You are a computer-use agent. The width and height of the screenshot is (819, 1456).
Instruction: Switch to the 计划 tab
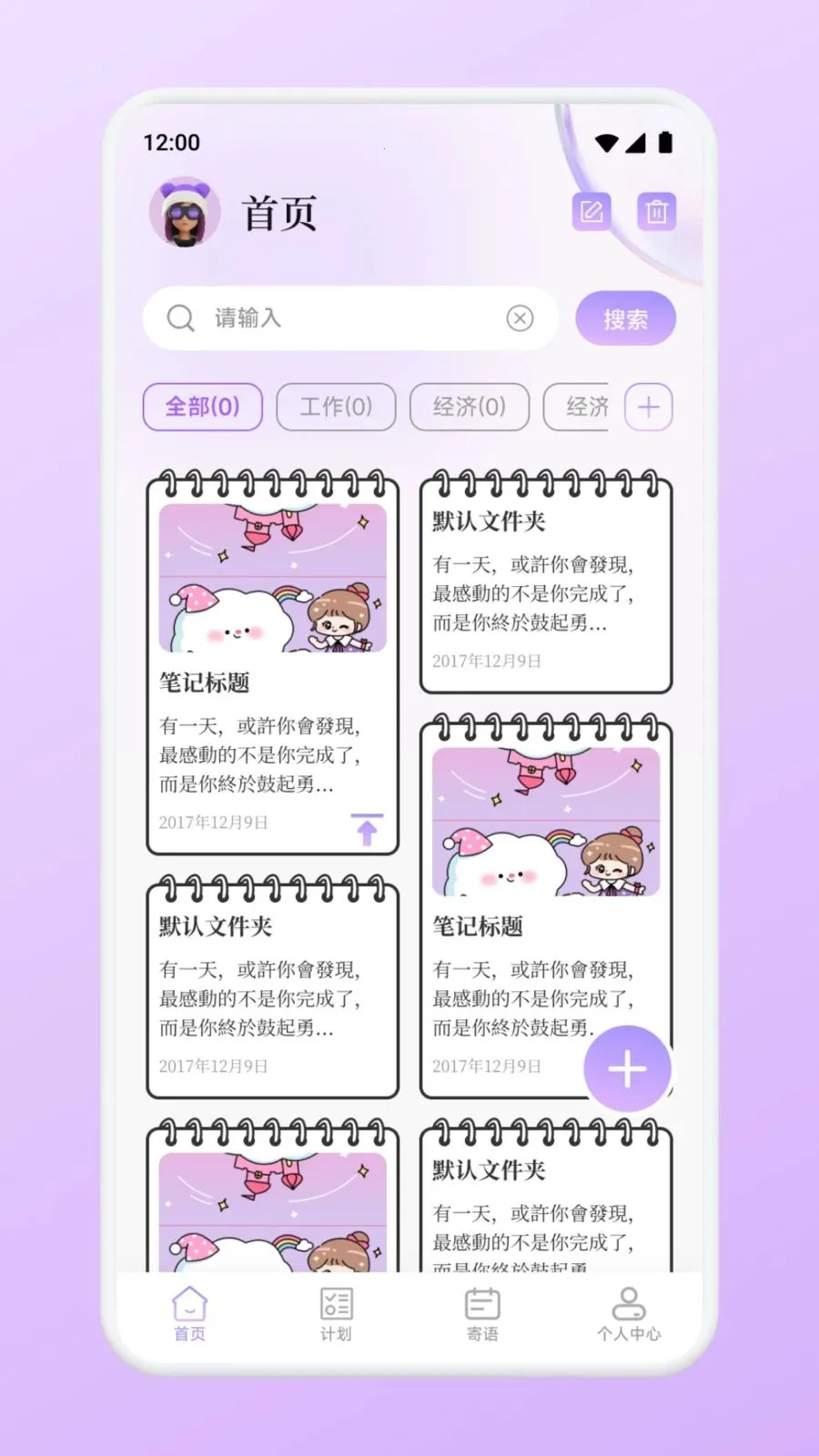[336, 1314]
